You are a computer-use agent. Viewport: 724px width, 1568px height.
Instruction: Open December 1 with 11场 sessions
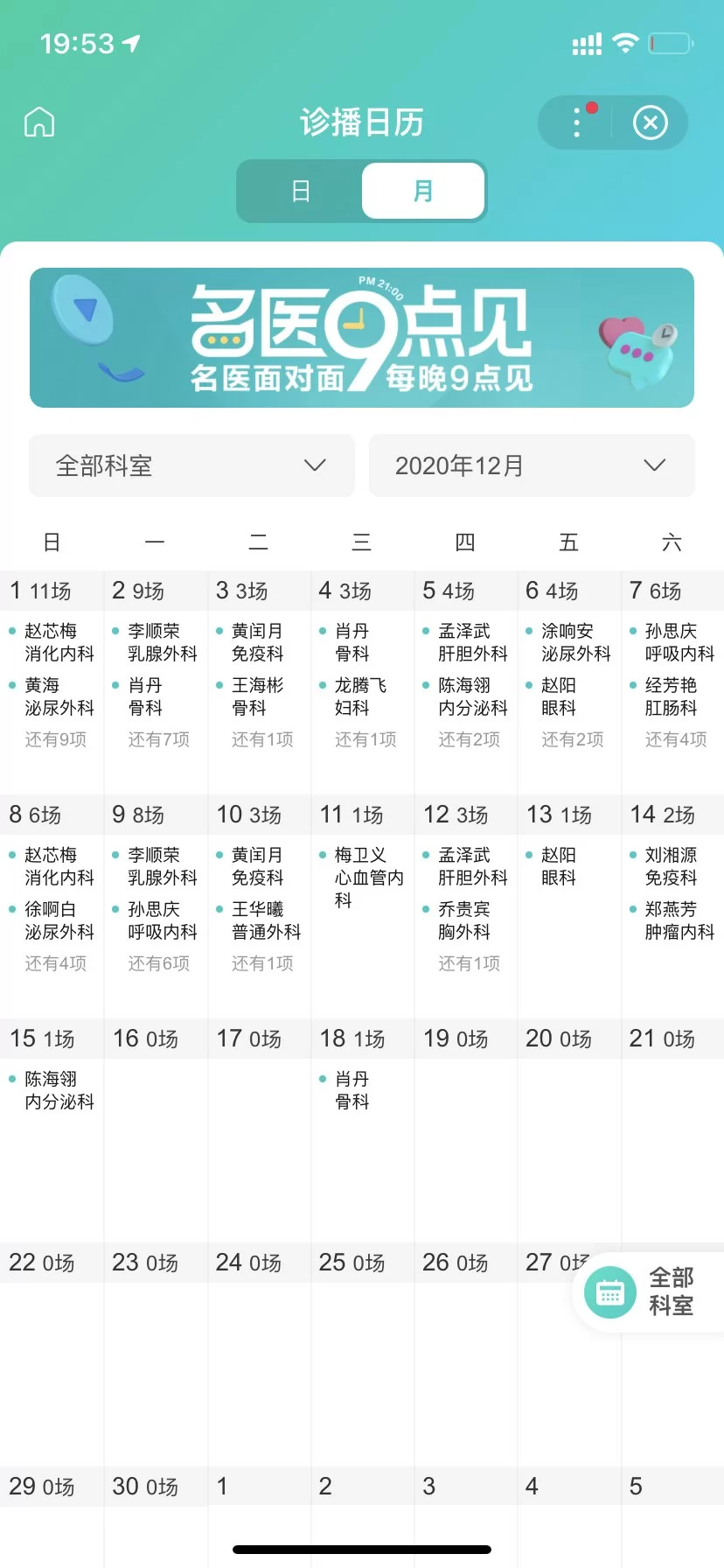[x=51, y=591]
